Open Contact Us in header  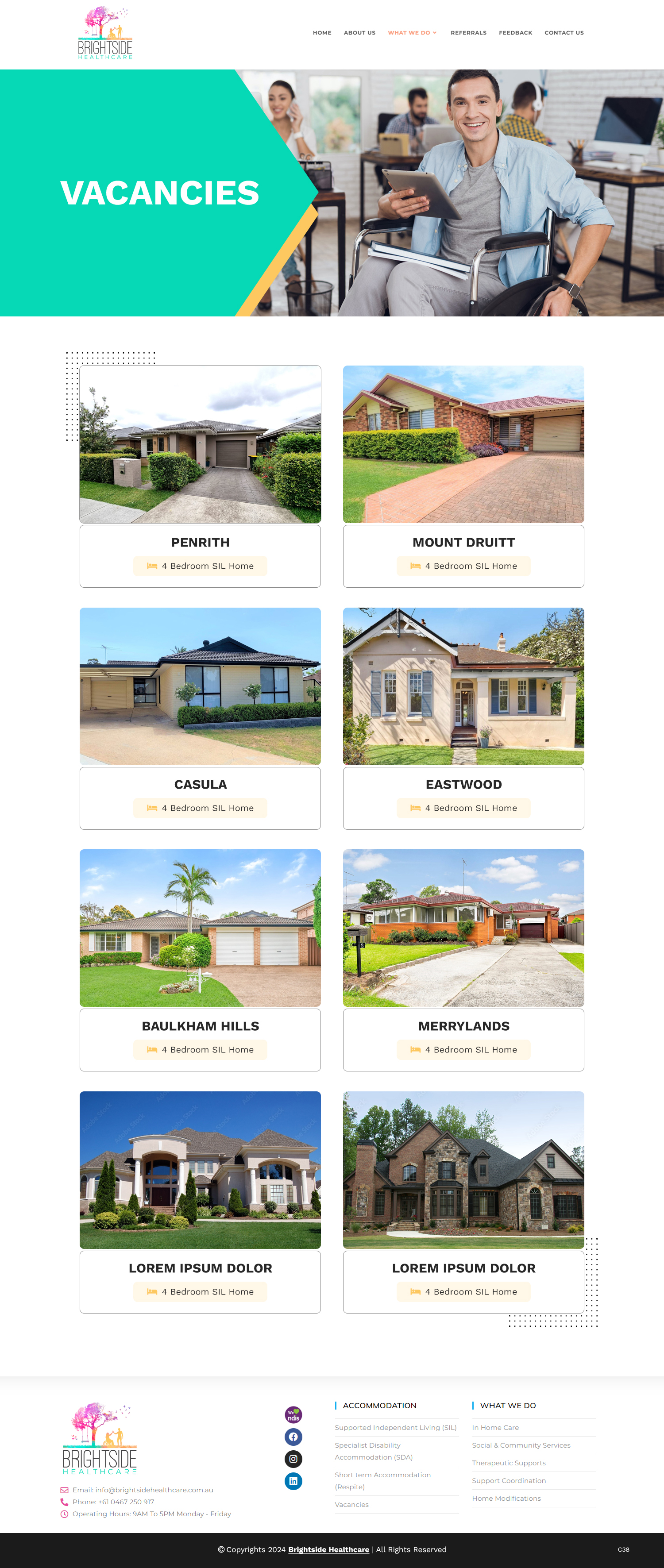click(564, 33)
